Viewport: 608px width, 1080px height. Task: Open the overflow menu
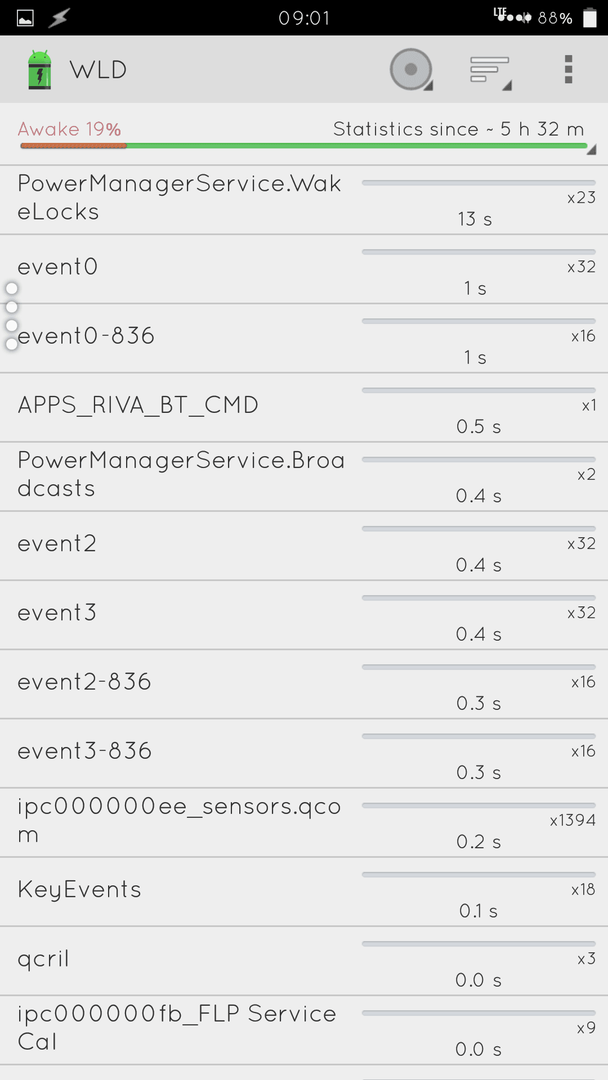[568, 70]
